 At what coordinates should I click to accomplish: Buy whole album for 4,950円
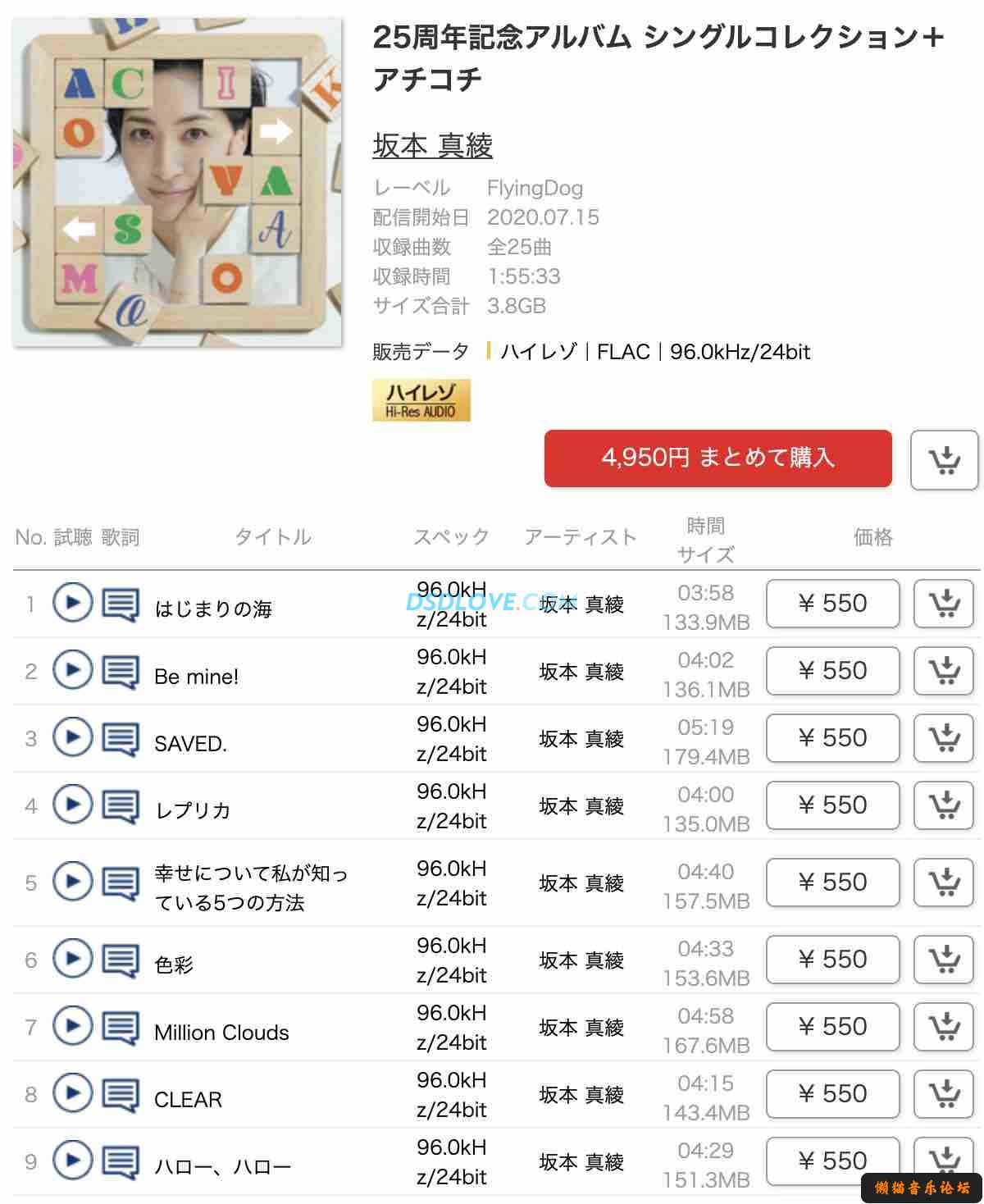(717, 458)
